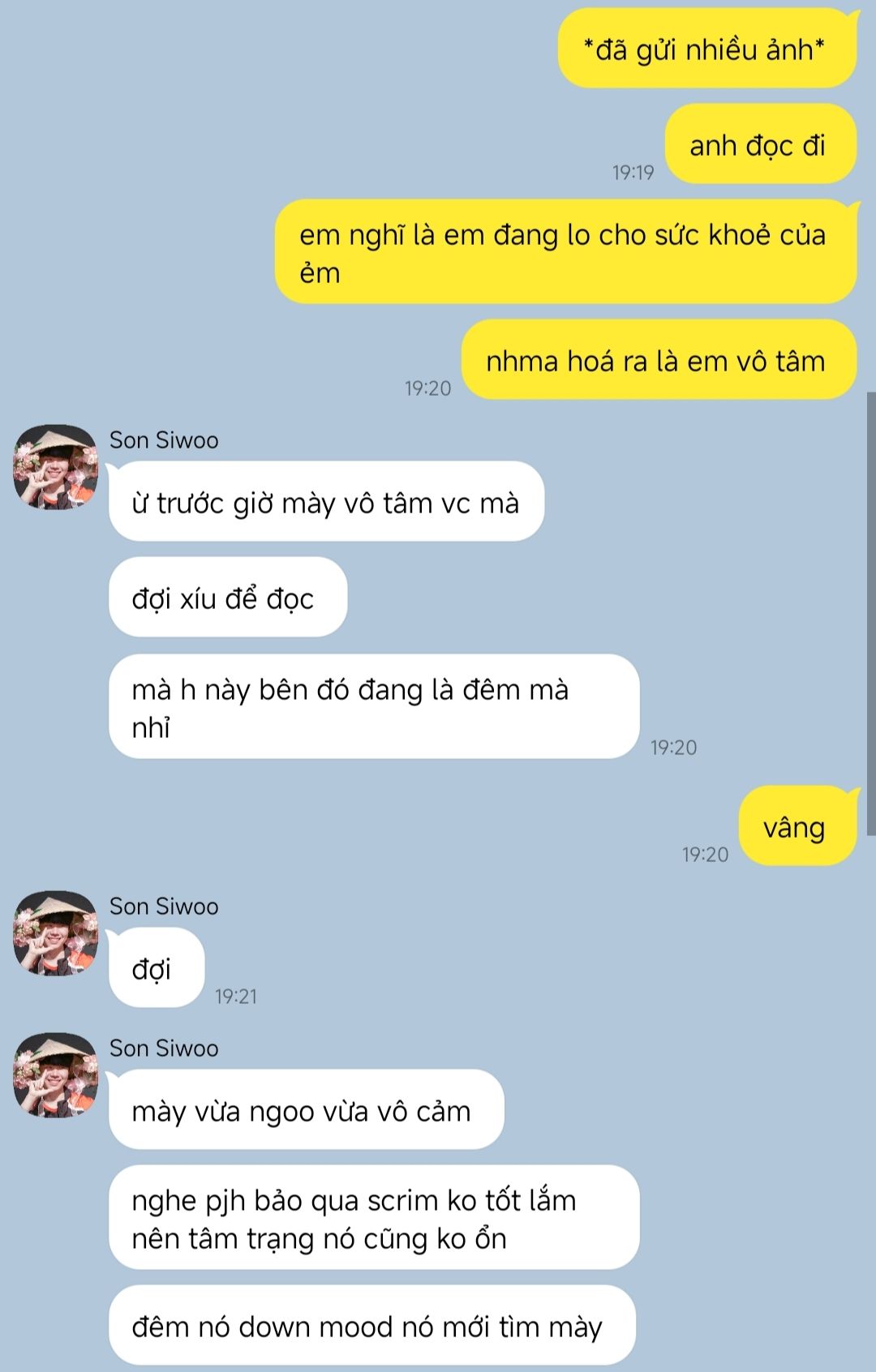Tap Son Siwoo's avatar beside the 'đợi' message
This screenshot has width=876, height=1372.
(55, 933)
